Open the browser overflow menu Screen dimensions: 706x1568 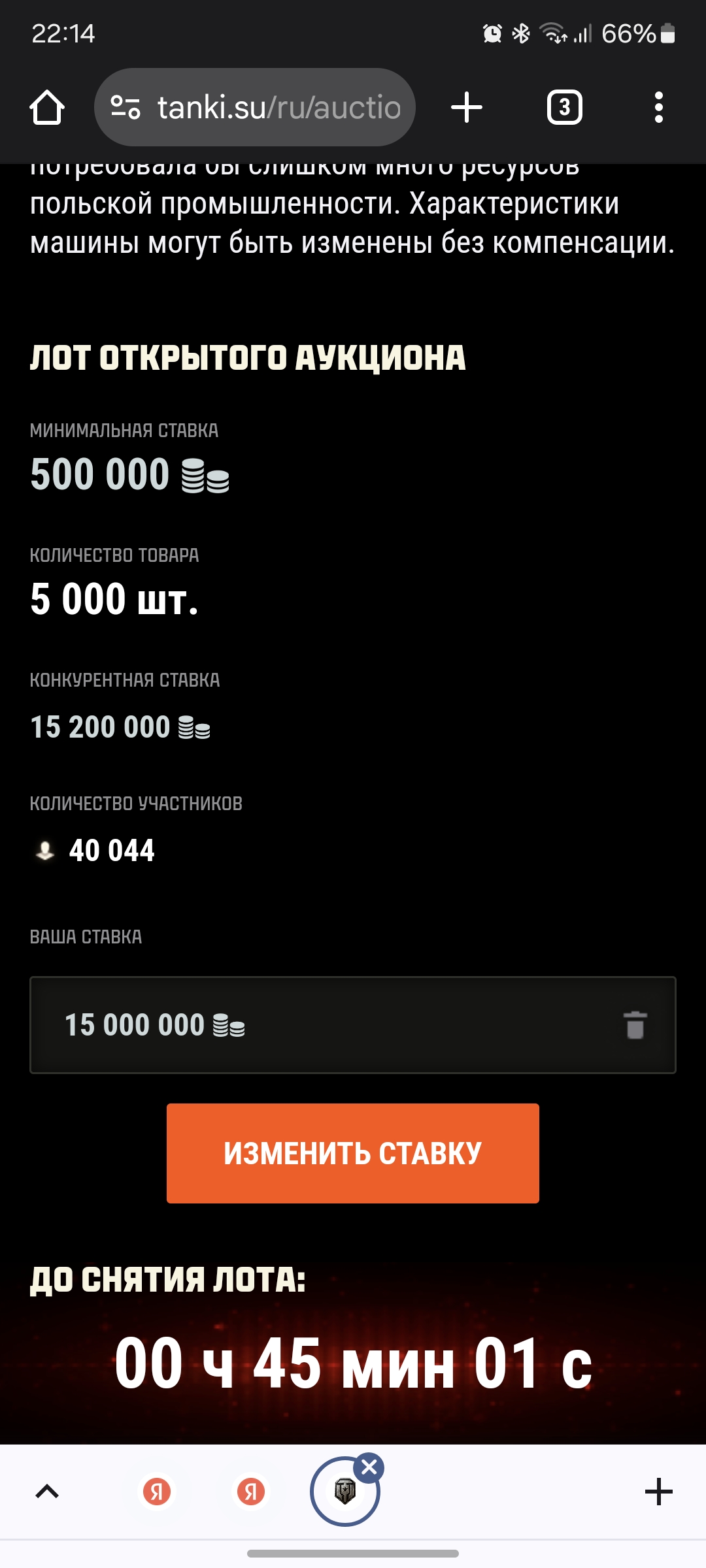(x=658, y=107)
